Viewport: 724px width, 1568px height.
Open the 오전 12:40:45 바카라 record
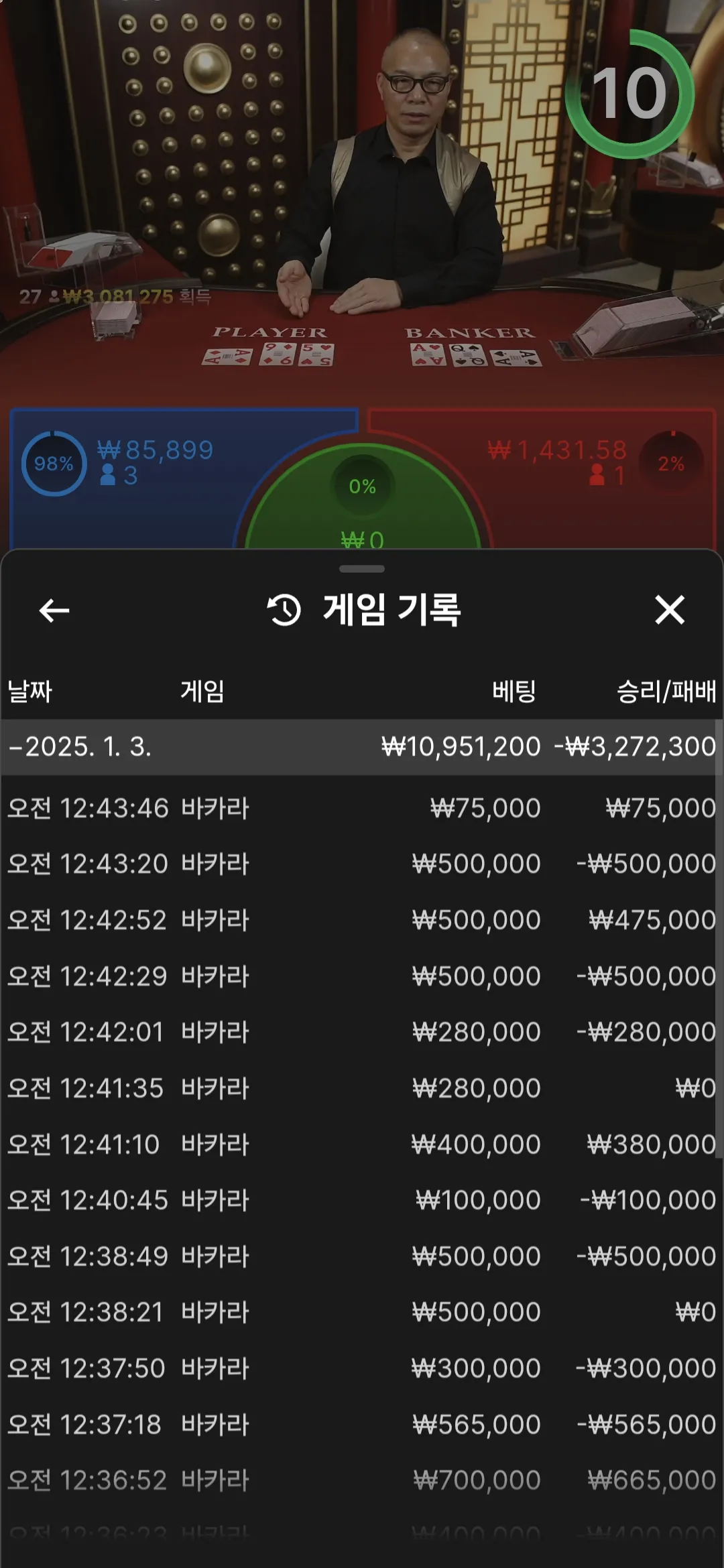(362, 1199)
